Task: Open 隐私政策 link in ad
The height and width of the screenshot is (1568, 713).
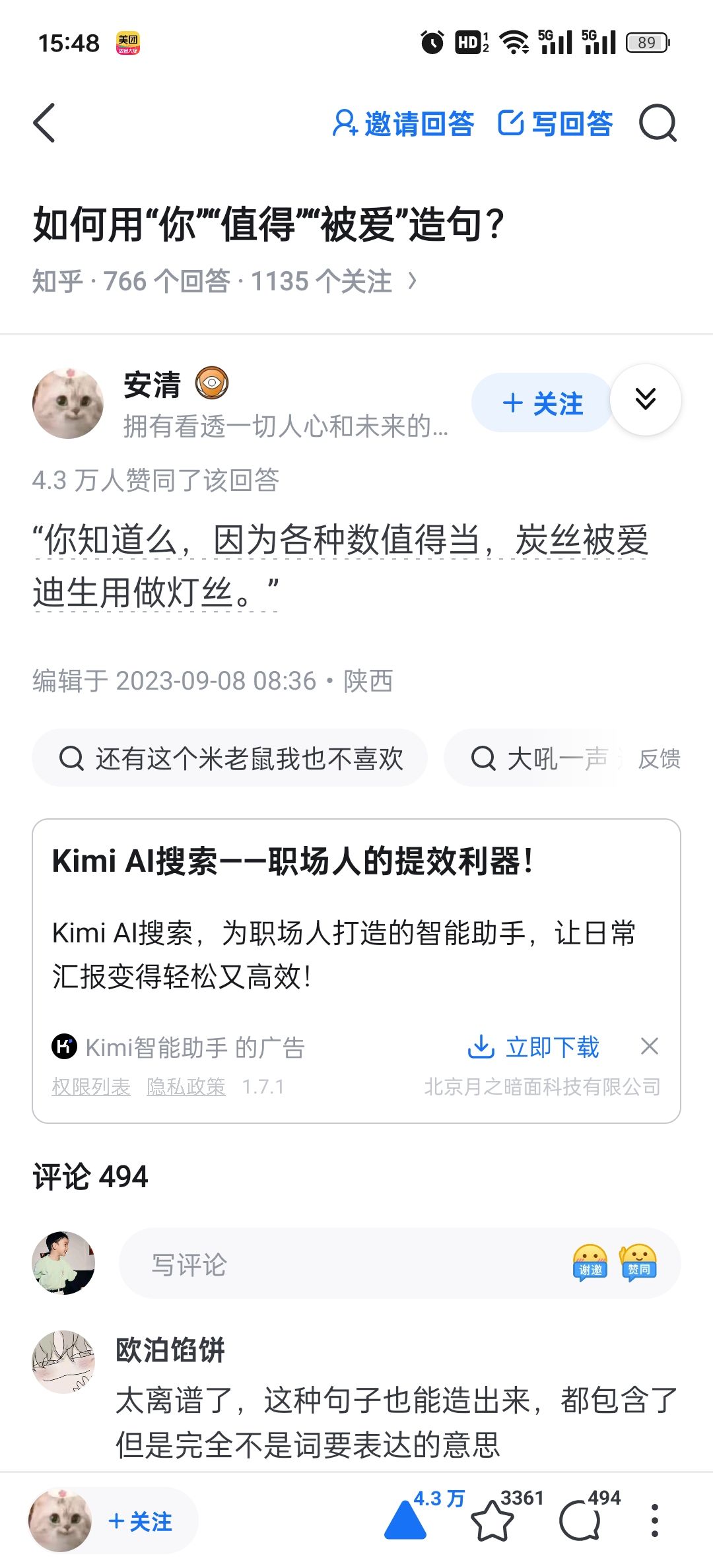Action: tap(186, 1086)
